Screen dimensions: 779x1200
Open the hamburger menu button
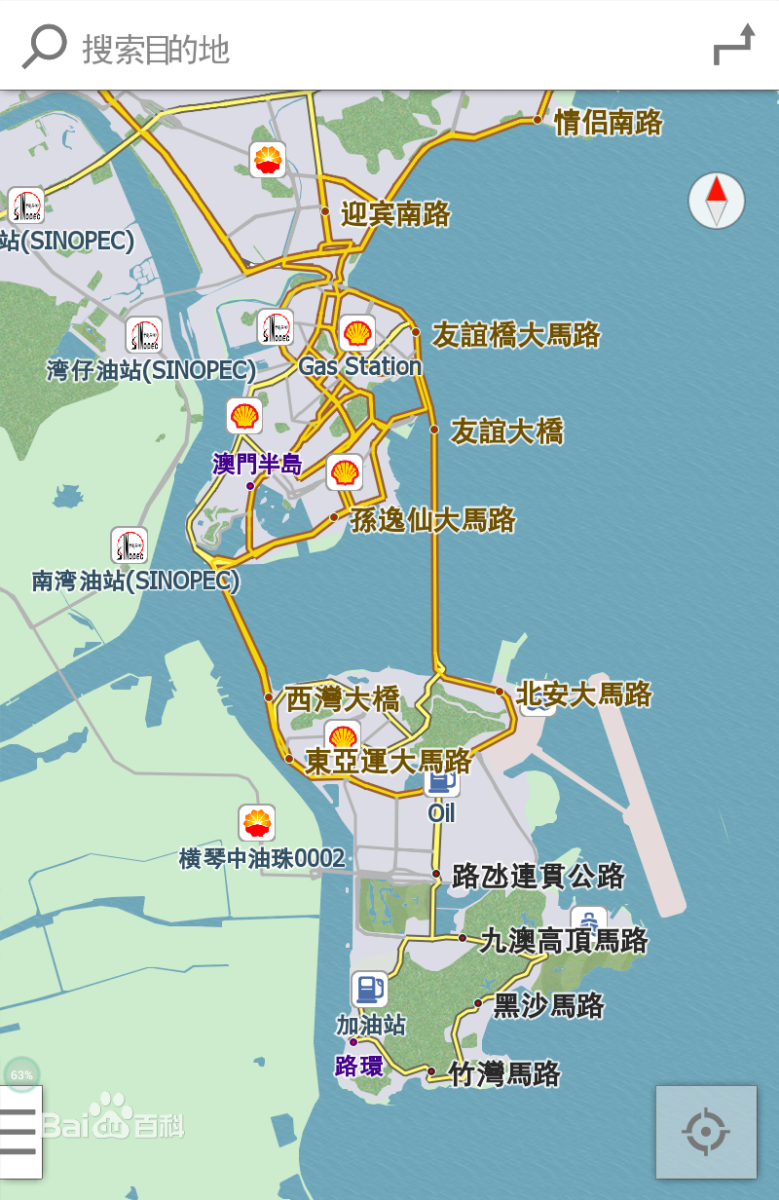(x=20, y=1132)
